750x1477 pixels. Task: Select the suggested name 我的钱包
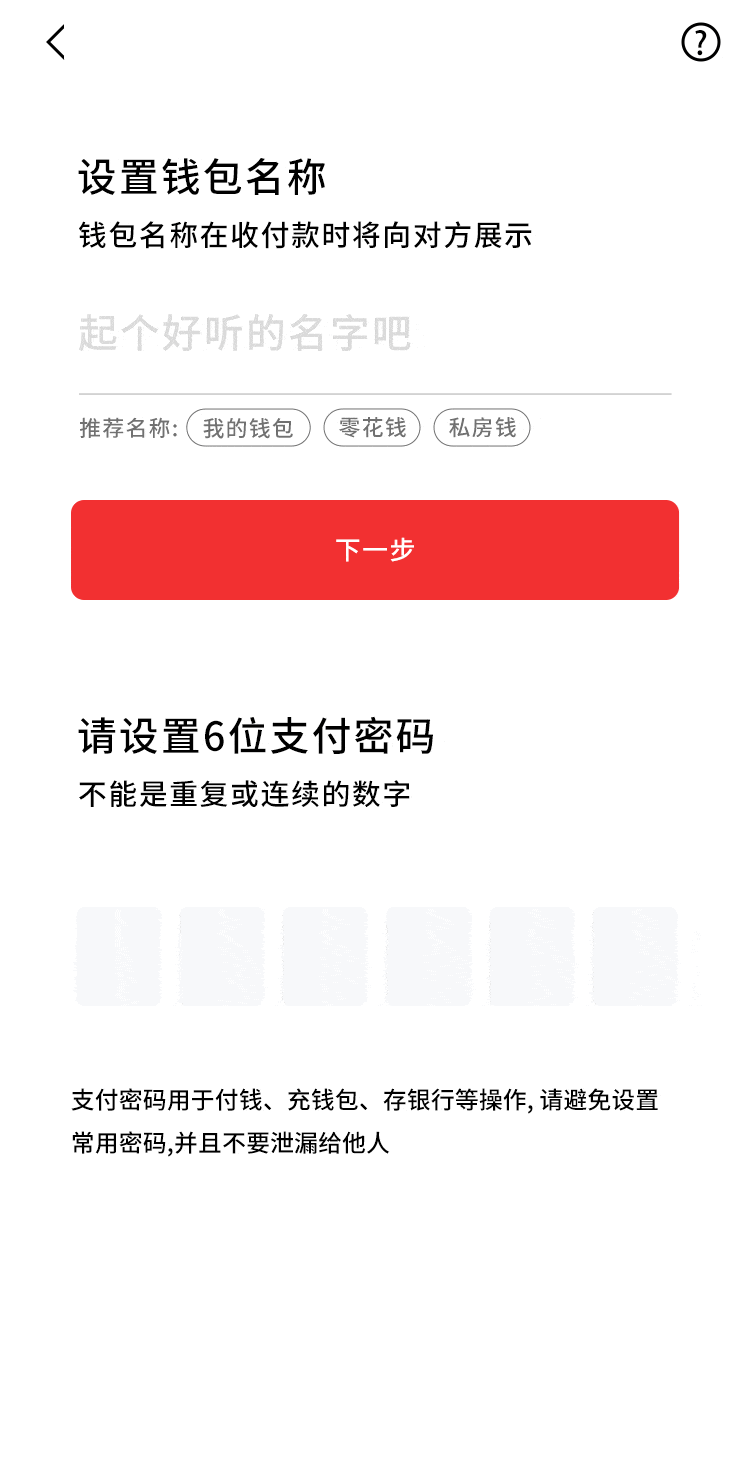pyautogui.click(x=248, y=428)
